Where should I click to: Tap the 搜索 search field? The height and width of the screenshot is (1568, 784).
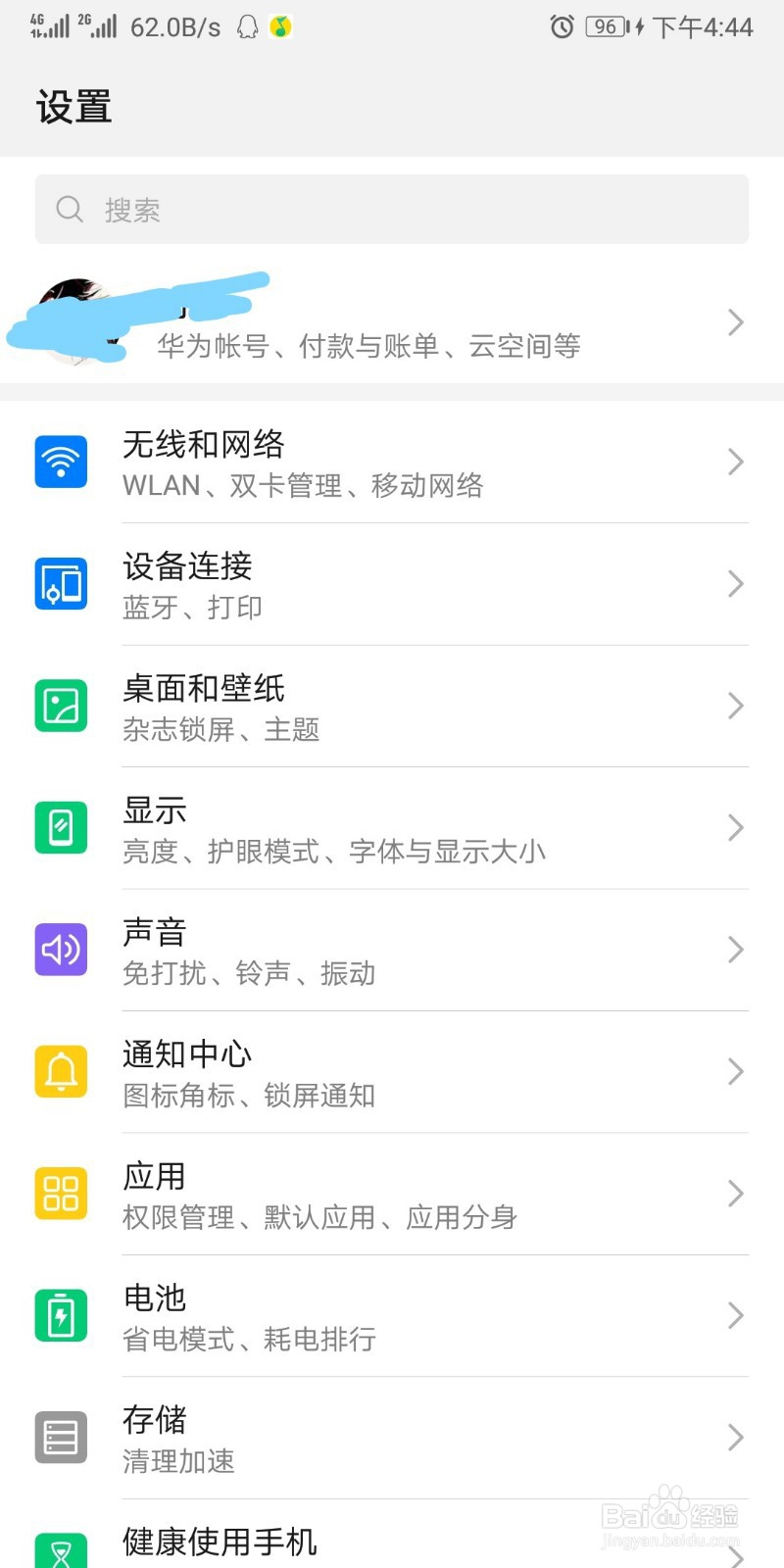[x=392, y=208]
